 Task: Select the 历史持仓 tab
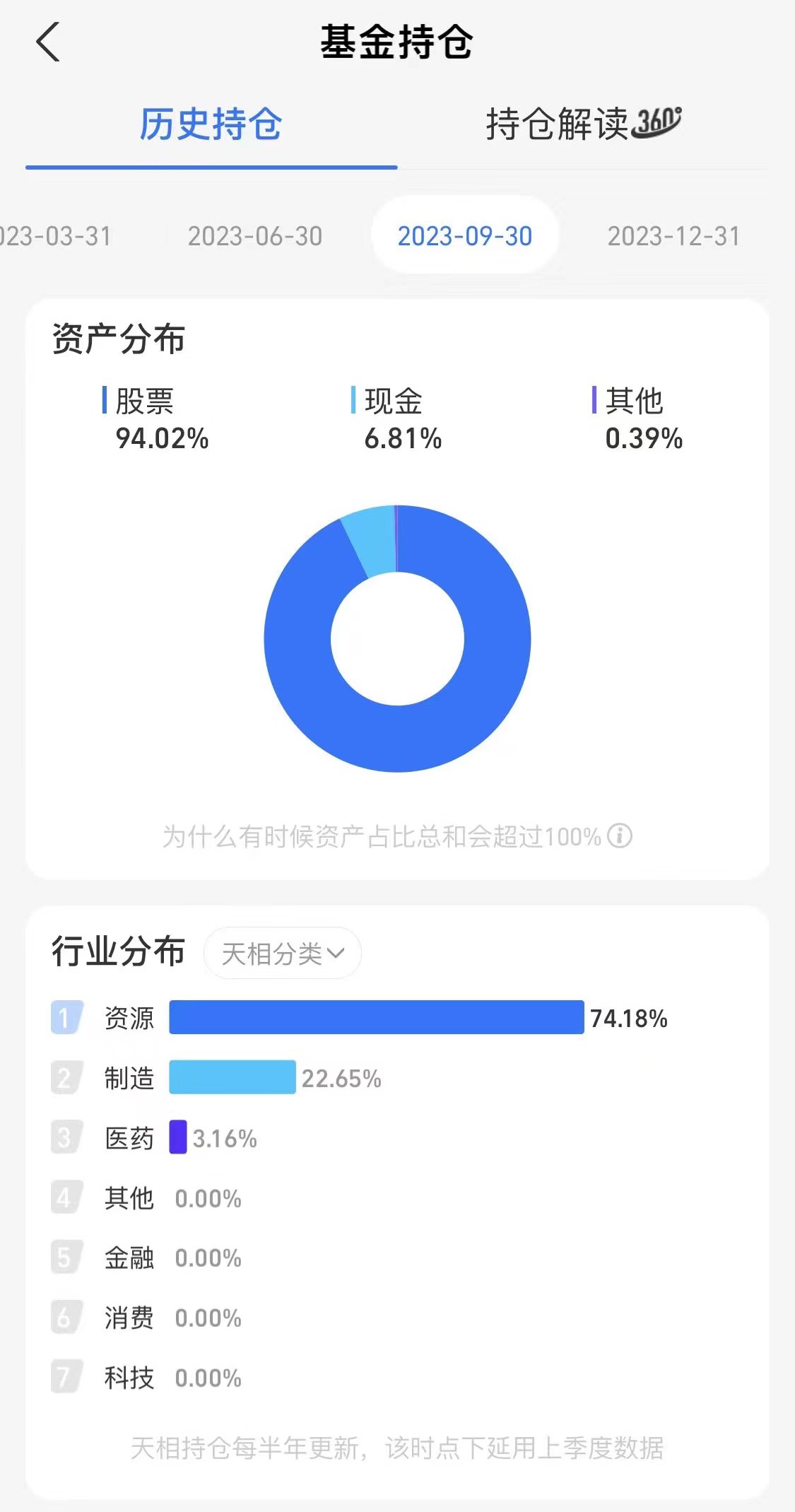[x=211, y=124]
